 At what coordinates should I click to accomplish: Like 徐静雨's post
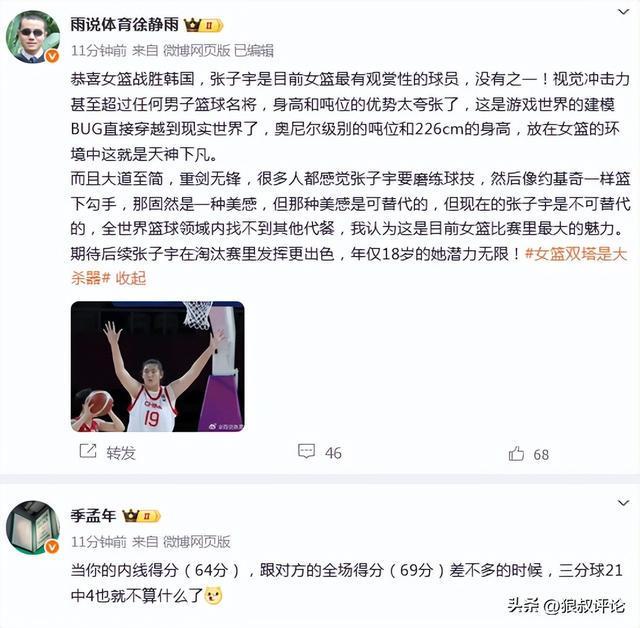point(529,453)
